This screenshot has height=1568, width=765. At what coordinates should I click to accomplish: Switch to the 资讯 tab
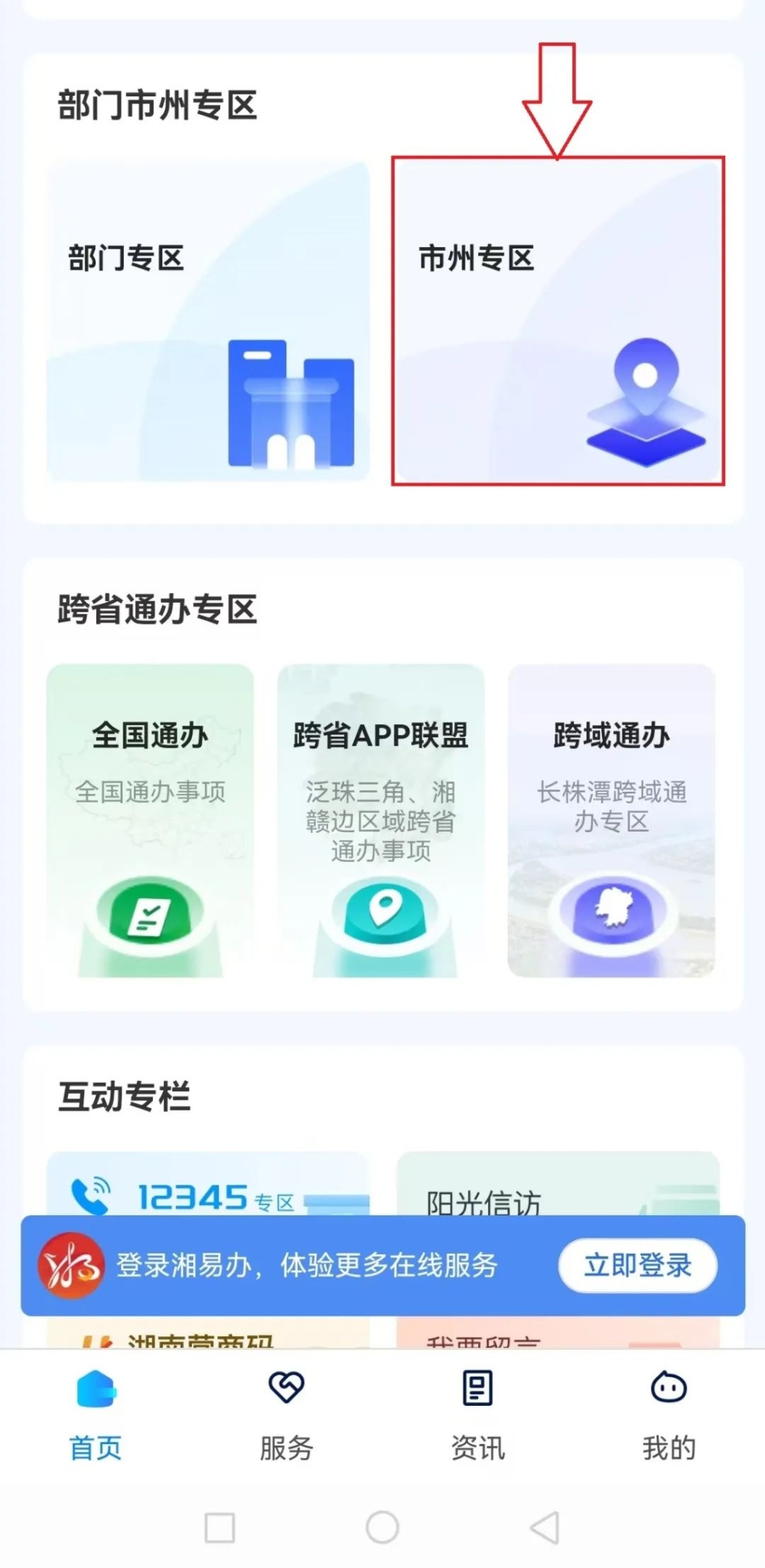pos(477,1415)
